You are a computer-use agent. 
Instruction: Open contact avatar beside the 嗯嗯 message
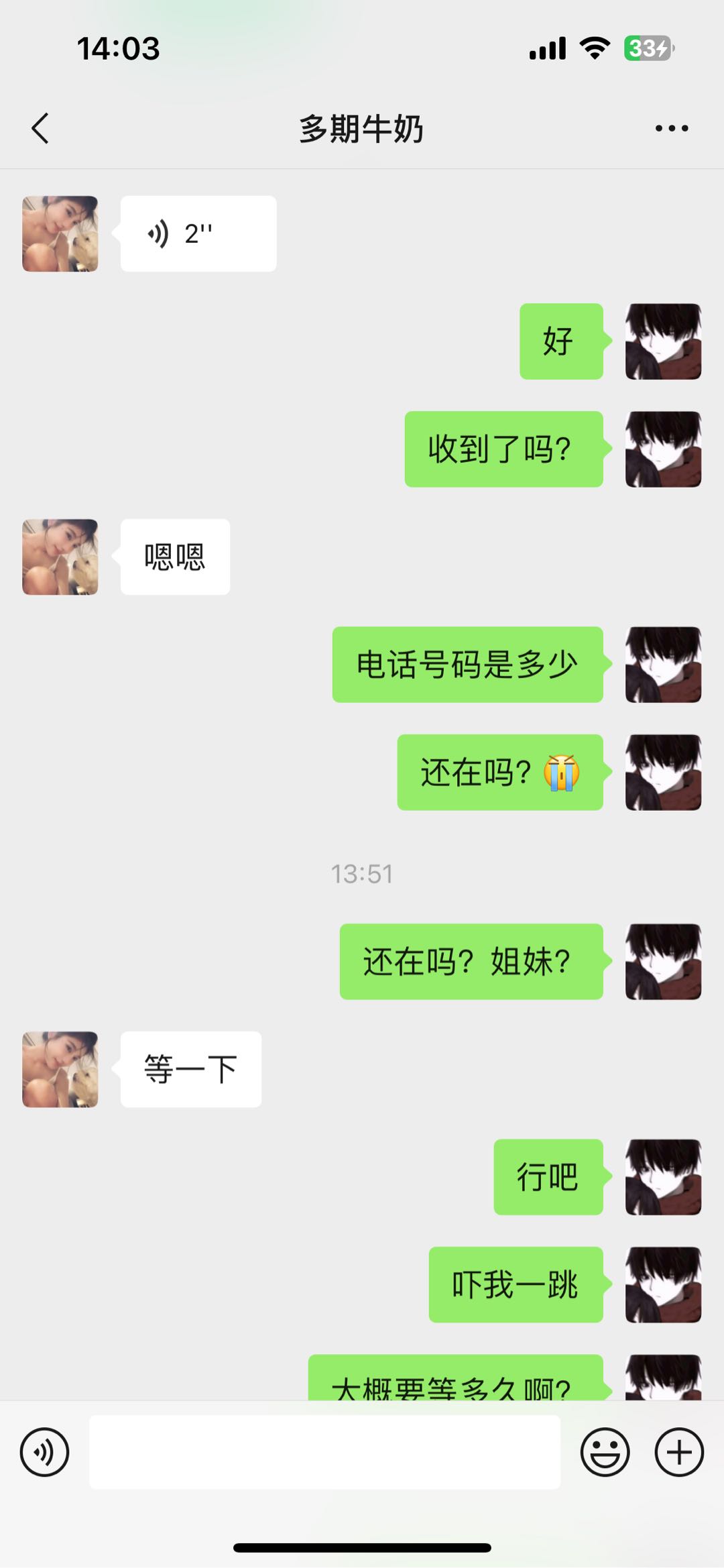point(60,557)
